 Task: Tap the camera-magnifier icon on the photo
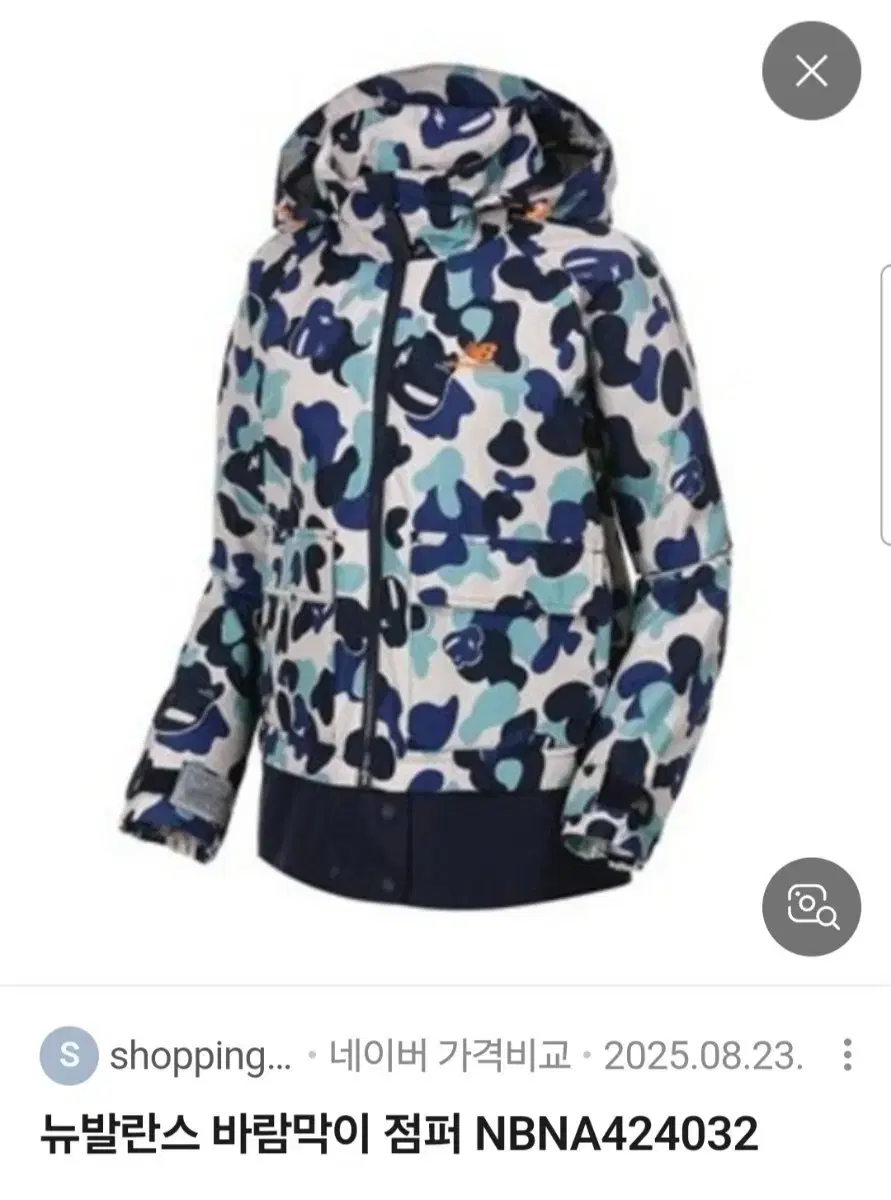(811, 908)
